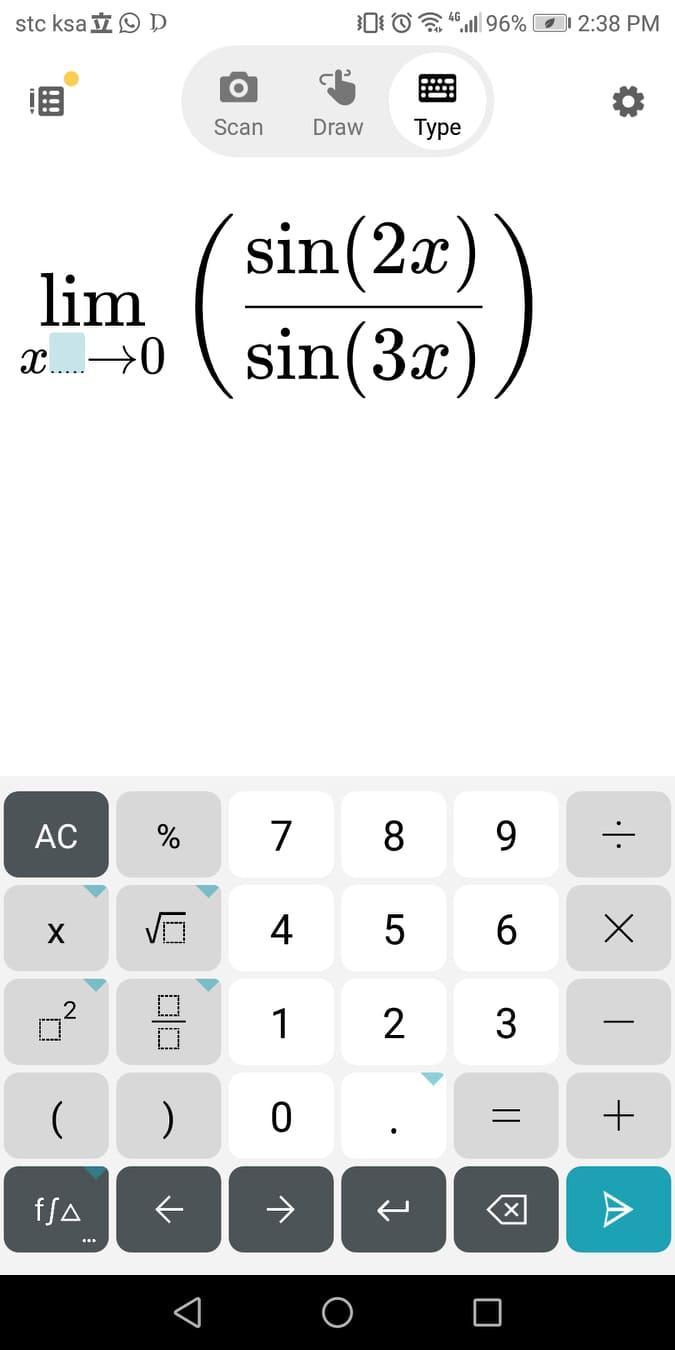Image resolution: width=675 pixels, height=1350 pixels.
Task: Enter the digit 7
Action: click(281, 835)
